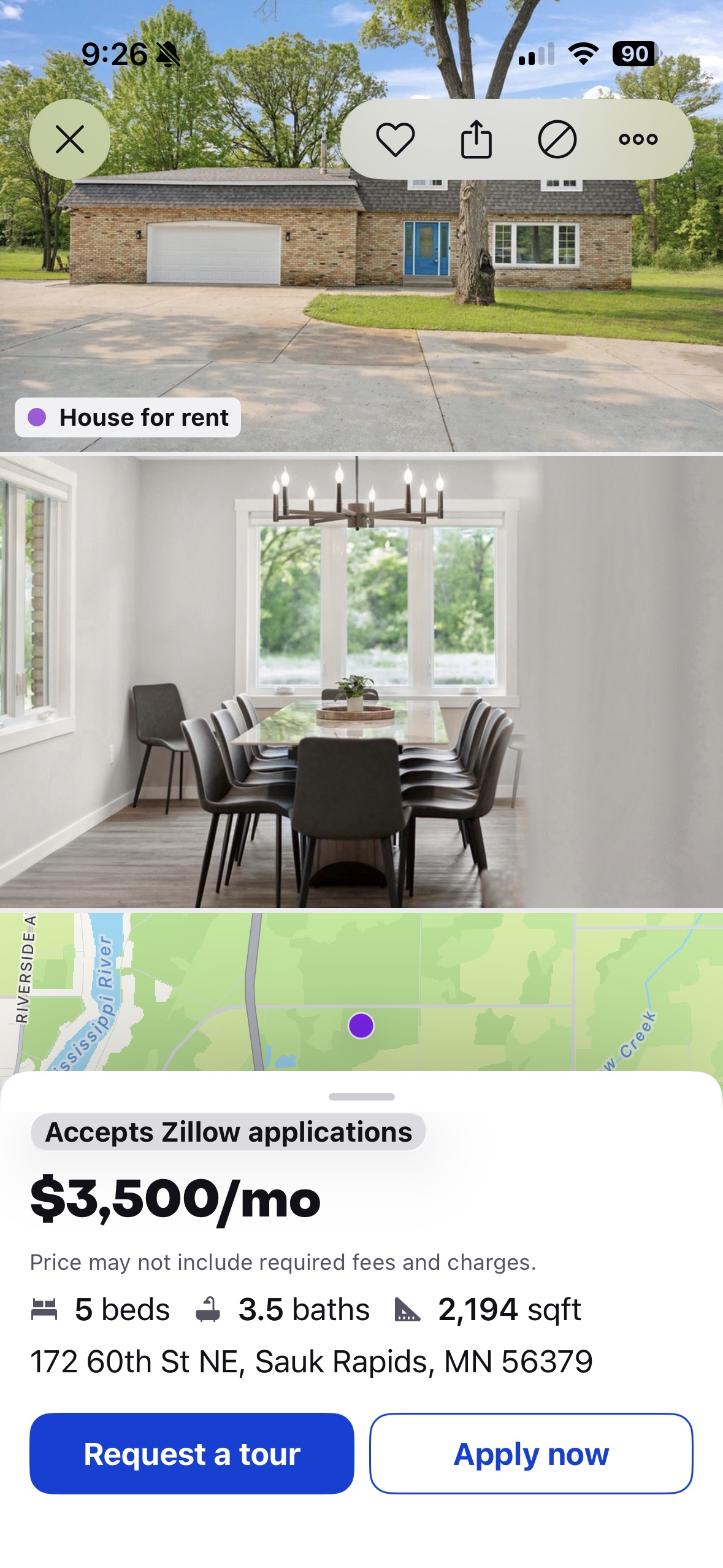723x1568 pixels.
Task: View the dining room photo
Action: point(361,681)
